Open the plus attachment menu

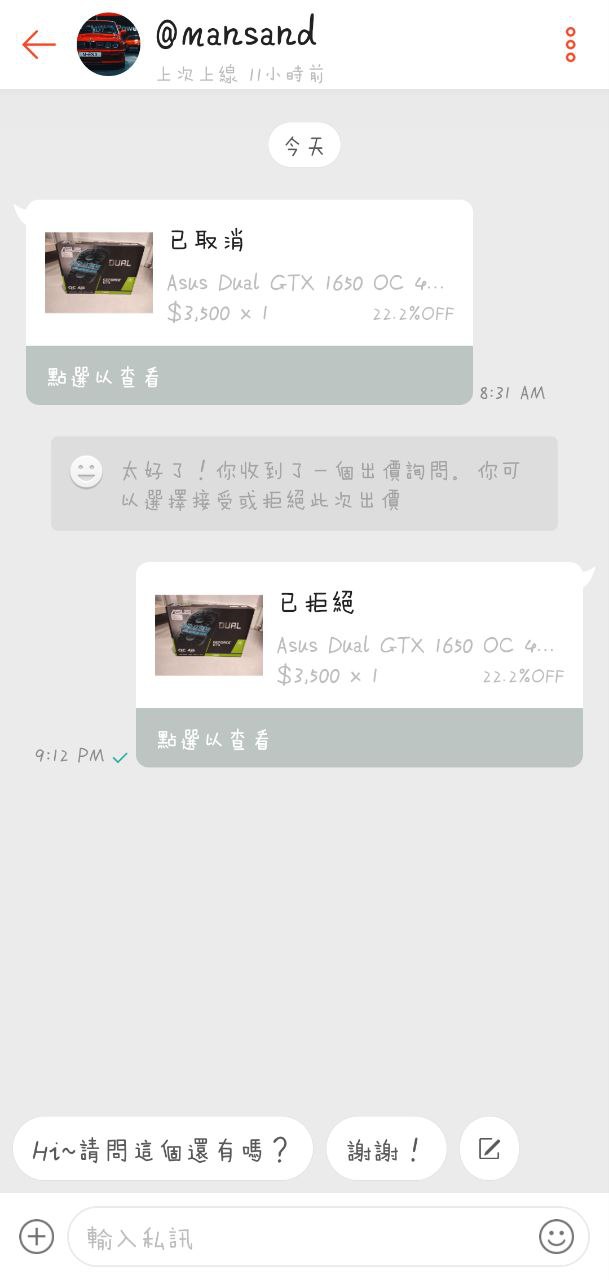pos(36,1237)
